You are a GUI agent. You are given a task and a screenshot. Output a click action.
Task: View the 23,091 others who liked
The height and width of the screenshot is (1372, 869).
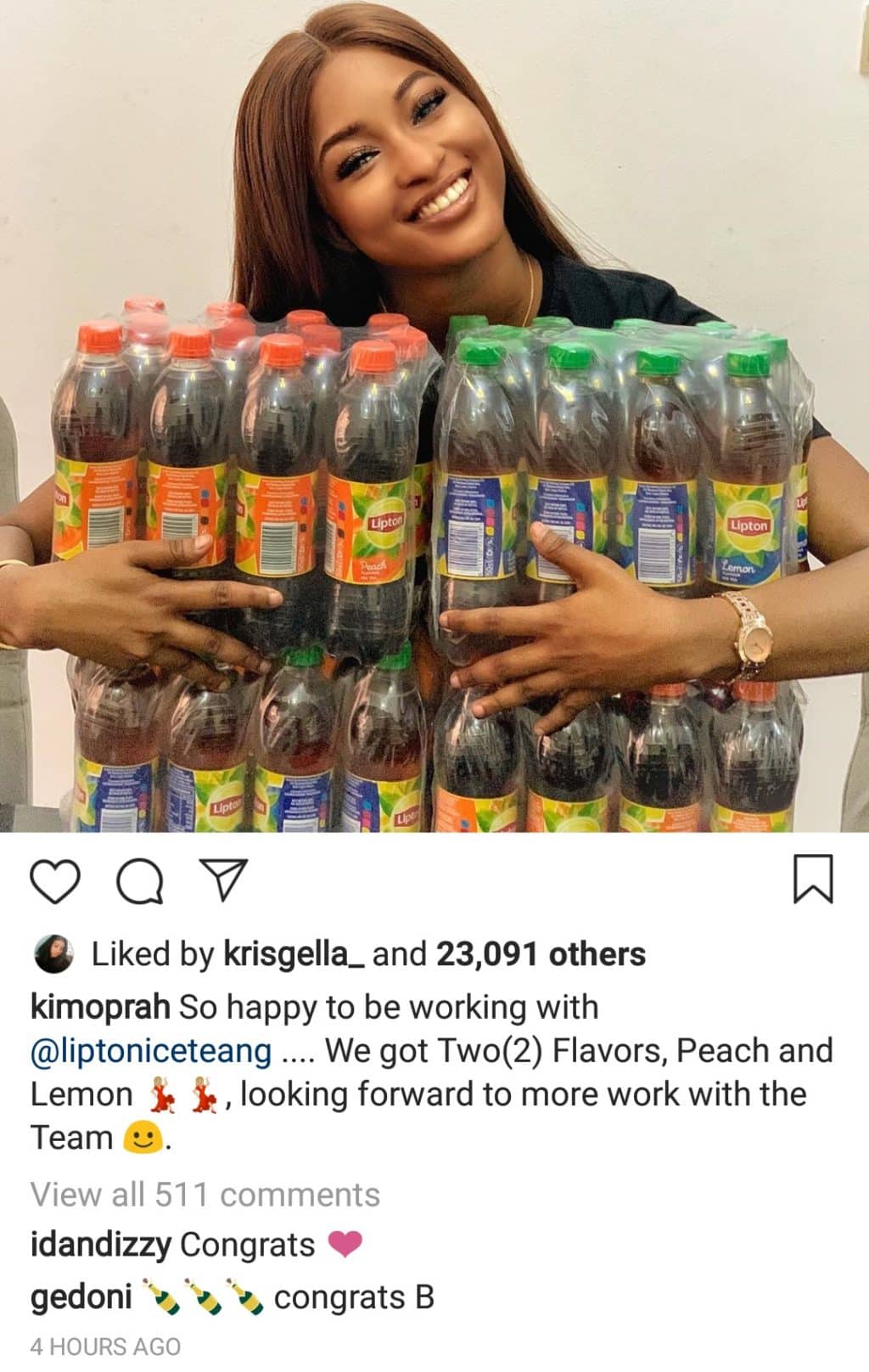coord(541,954)
